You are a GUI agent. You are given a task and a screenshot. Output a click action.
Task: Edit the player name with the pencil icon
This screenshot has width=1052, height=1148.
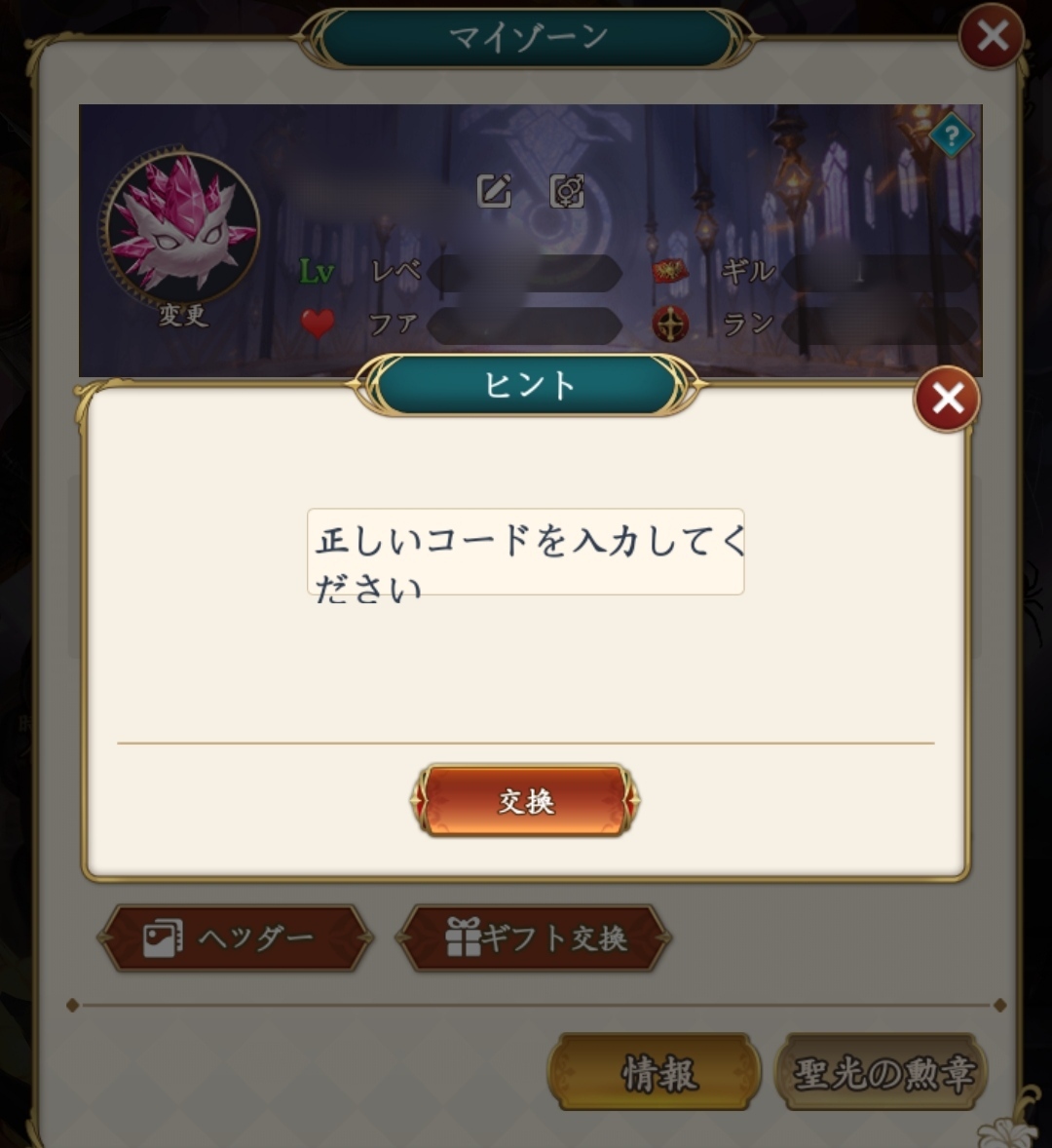[x=494, y=190]
